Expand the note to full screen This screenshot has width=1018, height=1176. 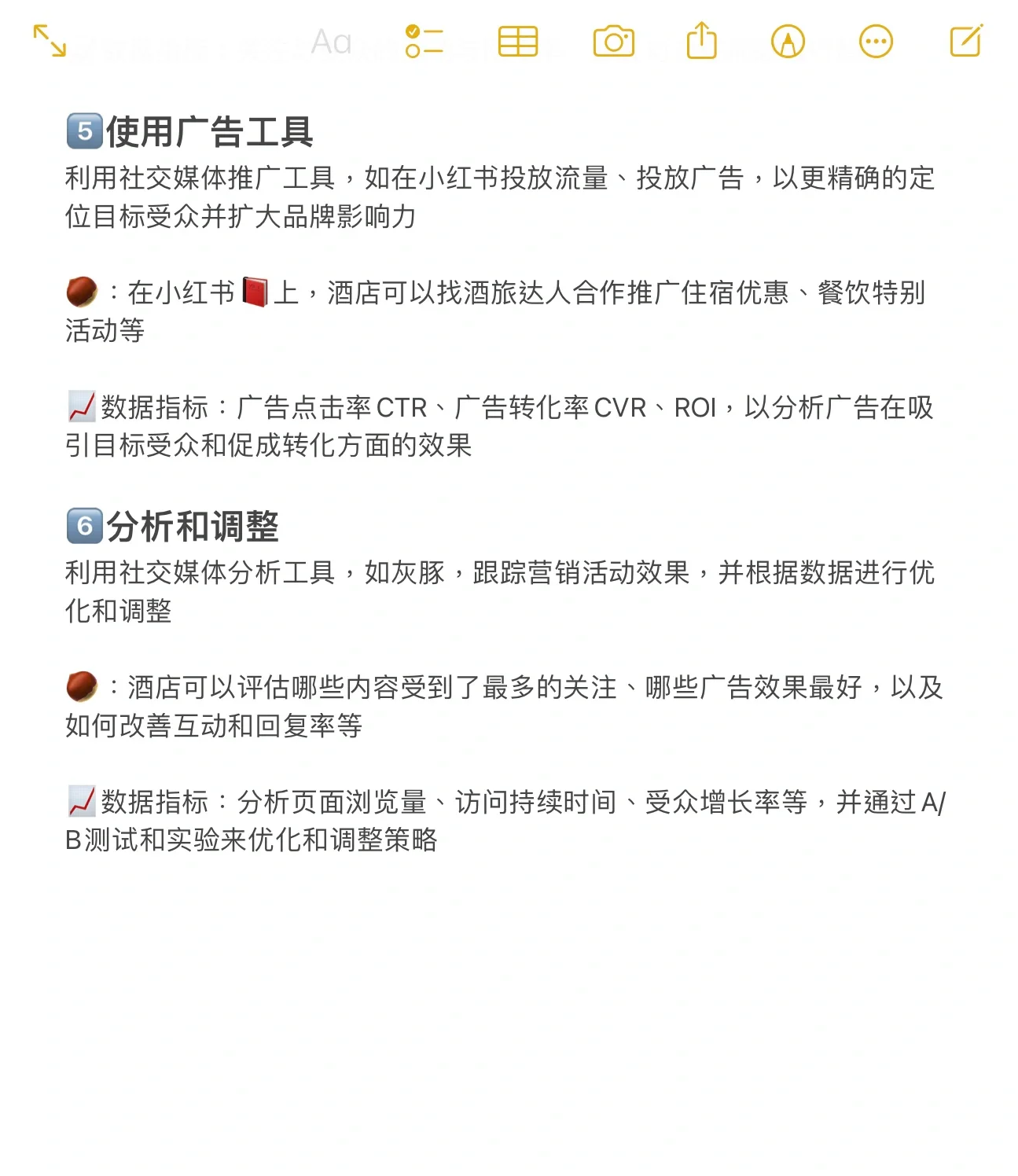(x=50, y=41)
